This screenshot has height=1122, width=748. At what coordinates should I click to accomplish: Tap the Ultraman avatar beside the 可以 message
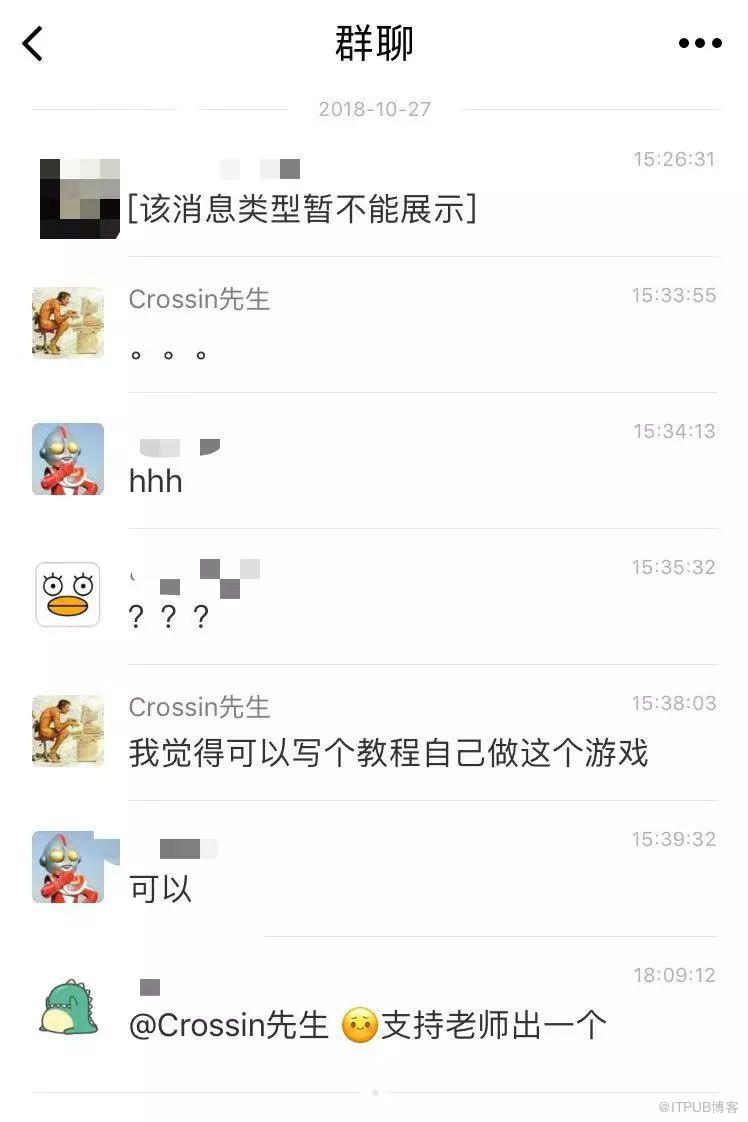point(68,867)
